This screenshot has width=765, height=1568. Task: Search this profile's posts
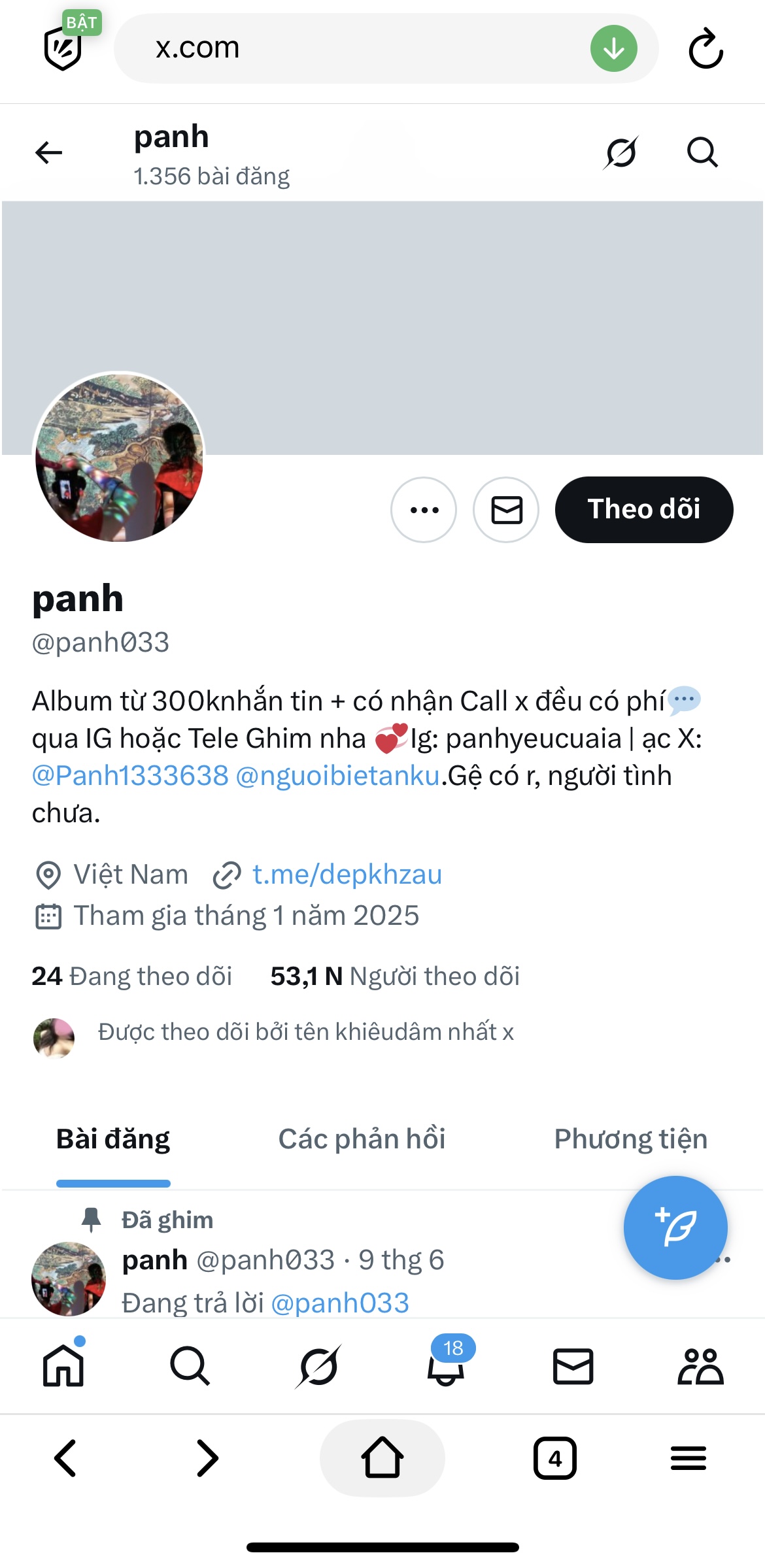[x=702, y=153]
